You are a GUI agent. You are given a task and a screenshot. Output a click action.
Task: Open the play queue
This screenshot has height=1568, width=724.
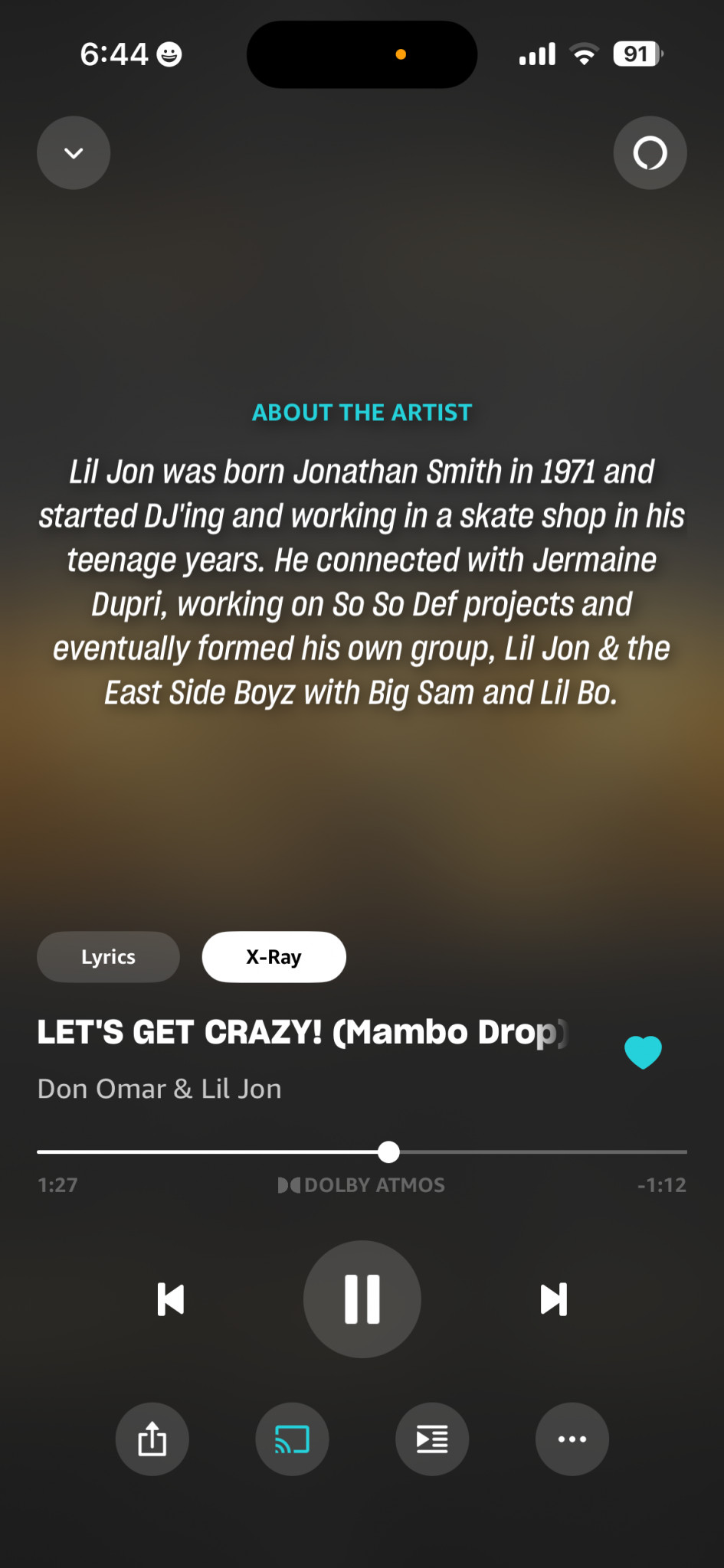[432, 1439]
